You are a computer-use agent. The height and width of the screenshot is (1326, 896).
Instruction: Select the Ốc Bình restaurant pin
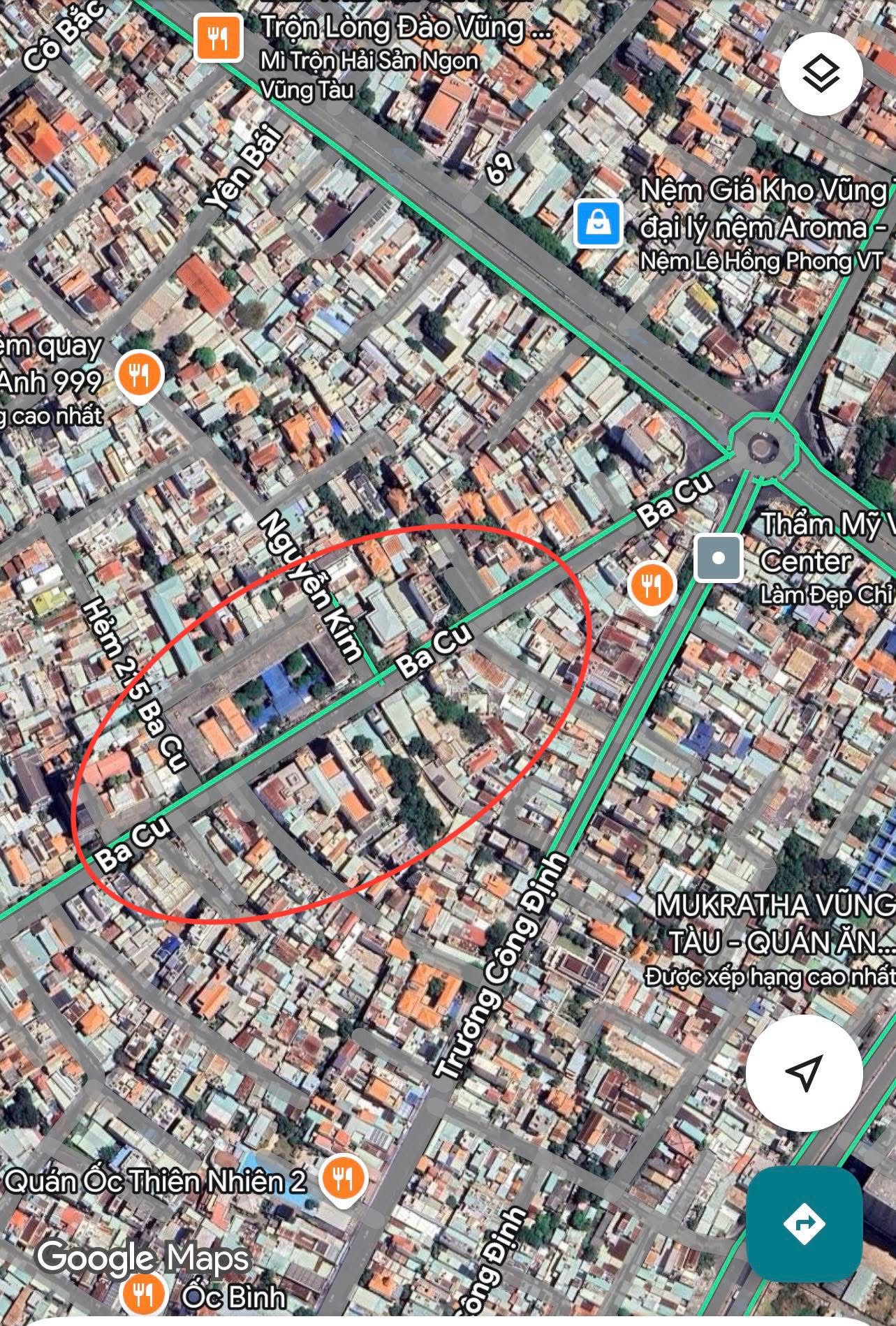pyautogui.click(x=144, y=1296)
